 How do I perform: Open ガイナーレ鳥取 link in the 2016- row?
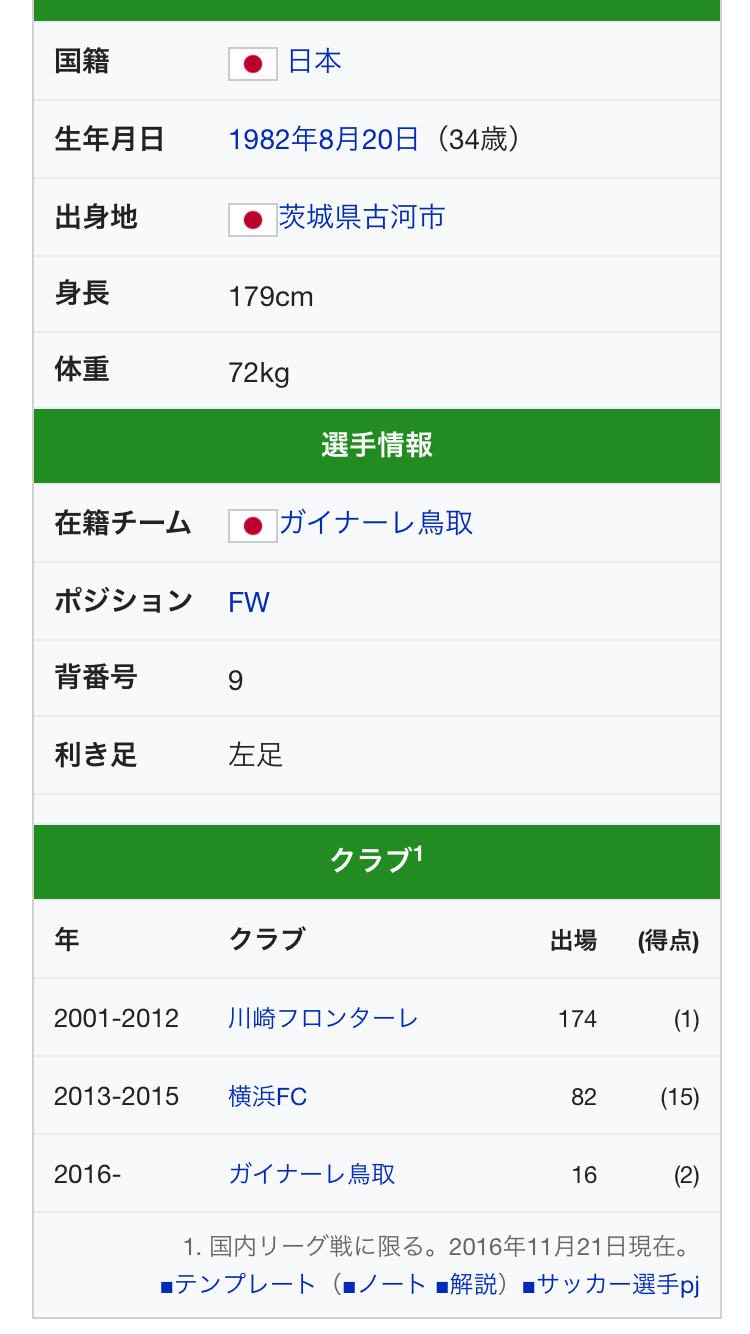(x=312, y=1174)
